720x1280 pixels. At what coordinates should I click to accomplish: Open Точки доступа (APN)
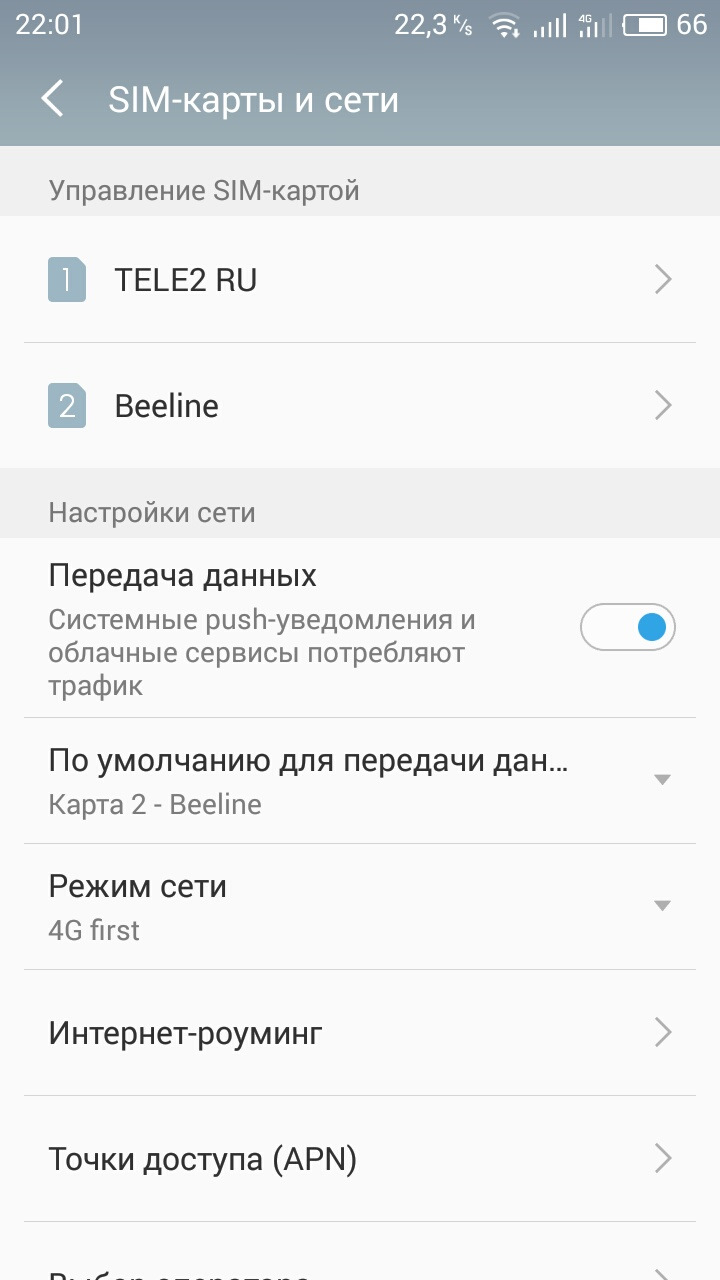[x=360, y=1159]
